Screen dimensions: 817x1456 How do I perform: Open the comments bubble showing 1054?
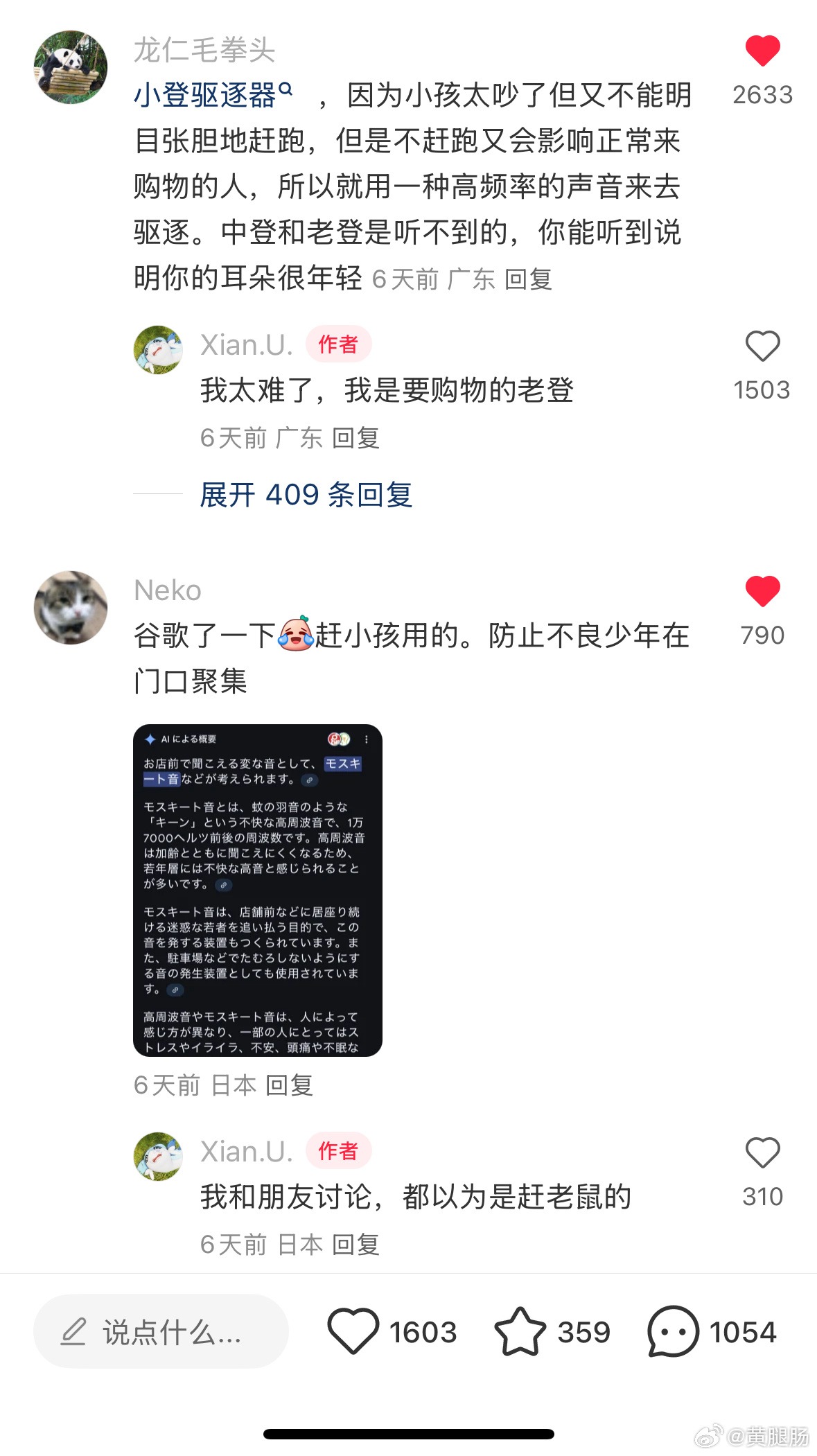coord(672,1331)
